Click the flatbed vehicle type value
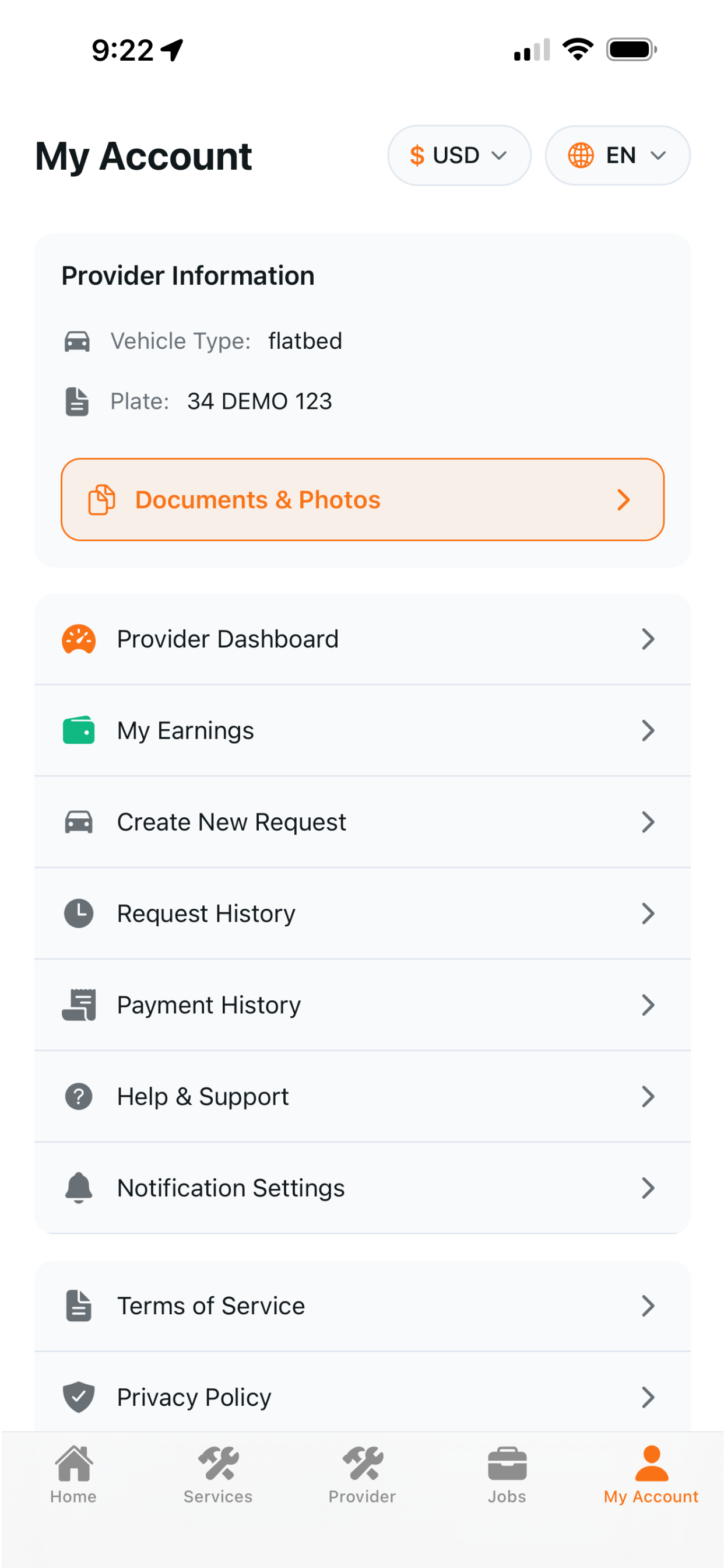This screenshot has width=724, height=1568. pos(305,341)
